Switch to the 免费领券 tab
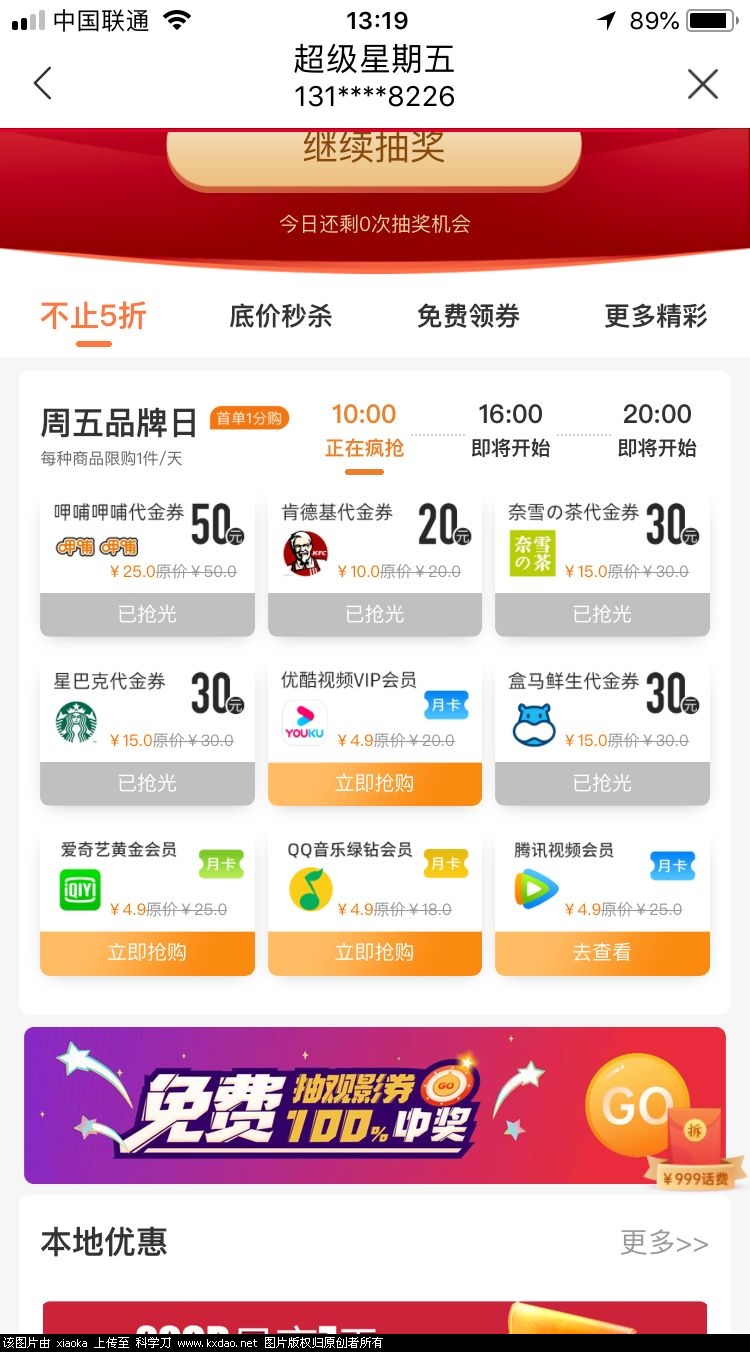The image size is (750, 1352). [x=468, y=317]
